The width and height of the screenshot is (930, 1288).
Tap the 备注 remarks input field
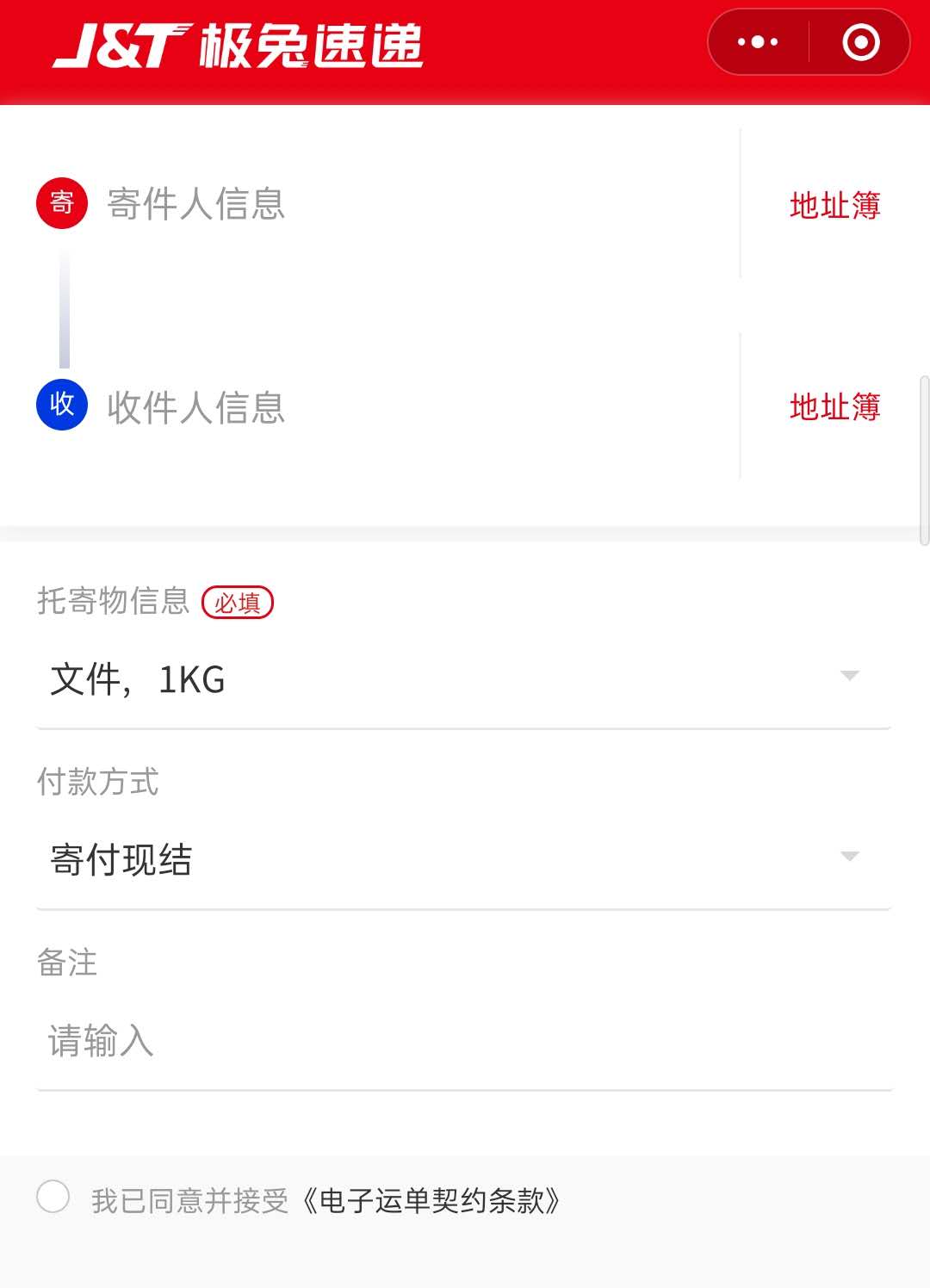coord(462,1041)
